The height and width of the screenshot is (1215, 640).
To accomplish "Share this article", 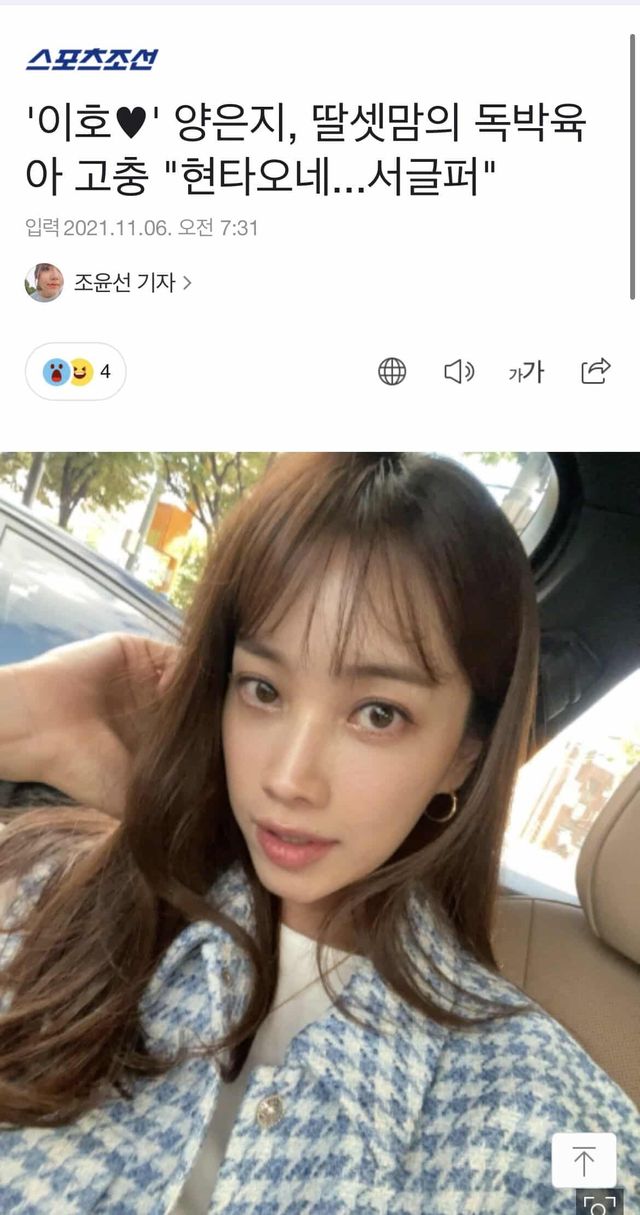I will coord(596,371).
